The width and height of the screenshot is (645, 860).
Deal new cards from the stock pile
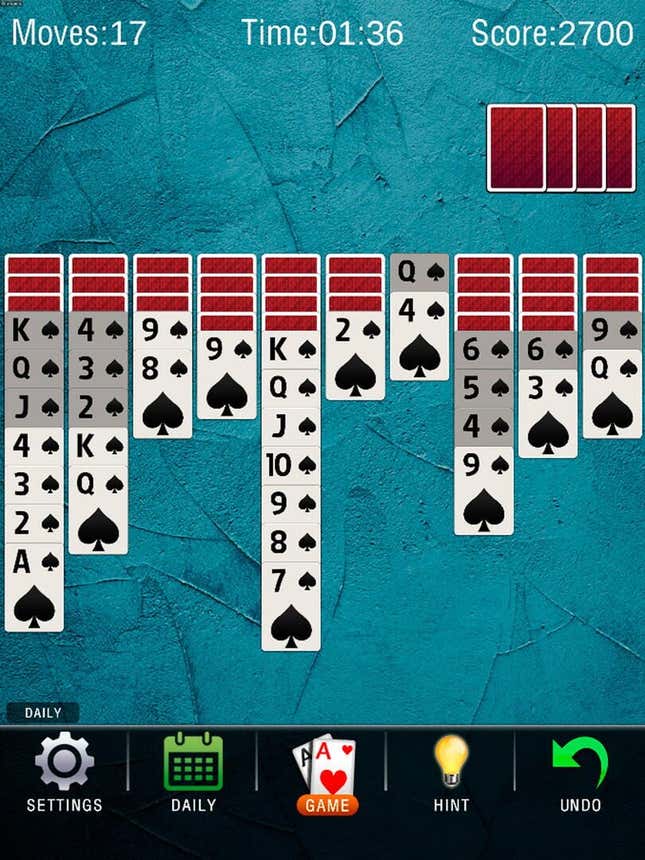click(561, 148)
